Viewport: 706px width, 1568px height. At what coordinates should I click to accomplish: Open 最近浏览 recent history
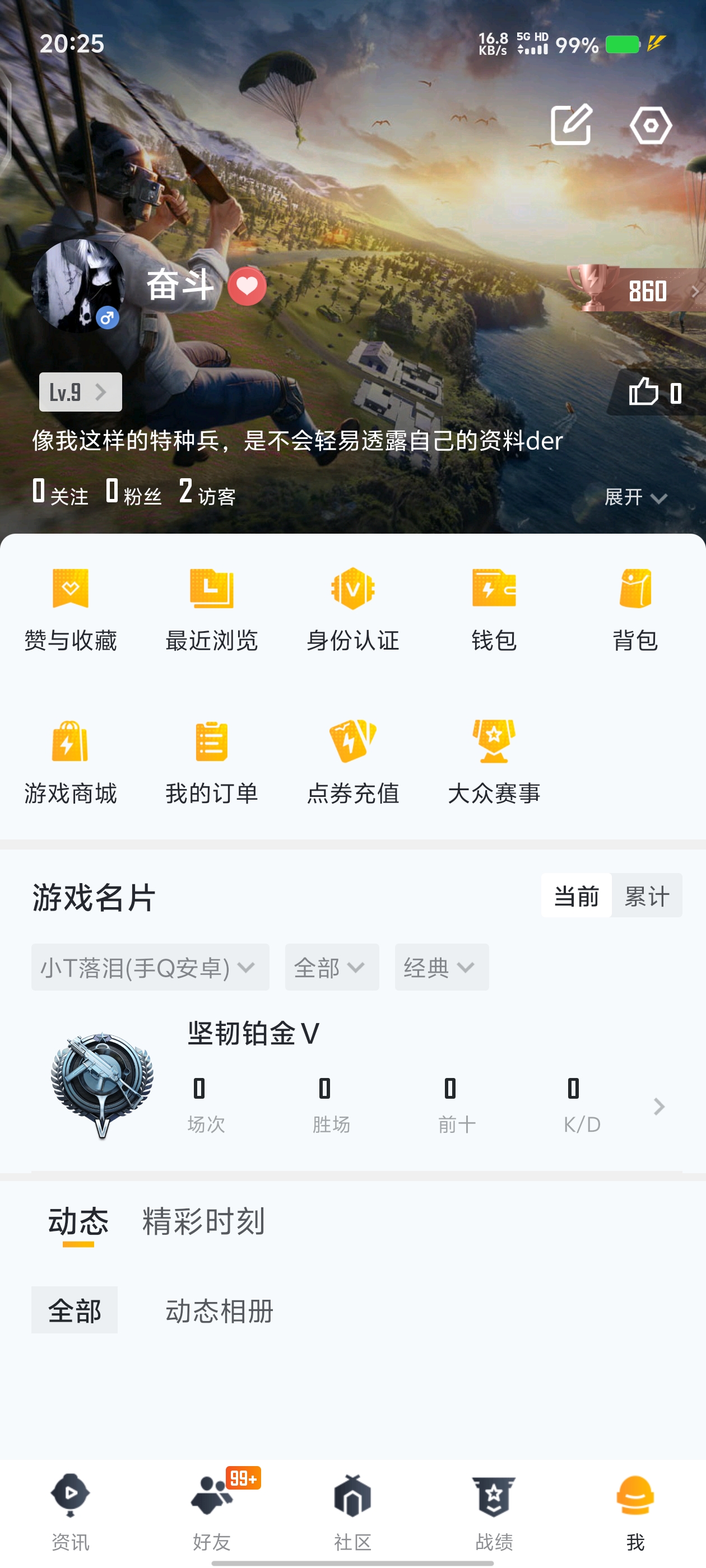(211, 609)
